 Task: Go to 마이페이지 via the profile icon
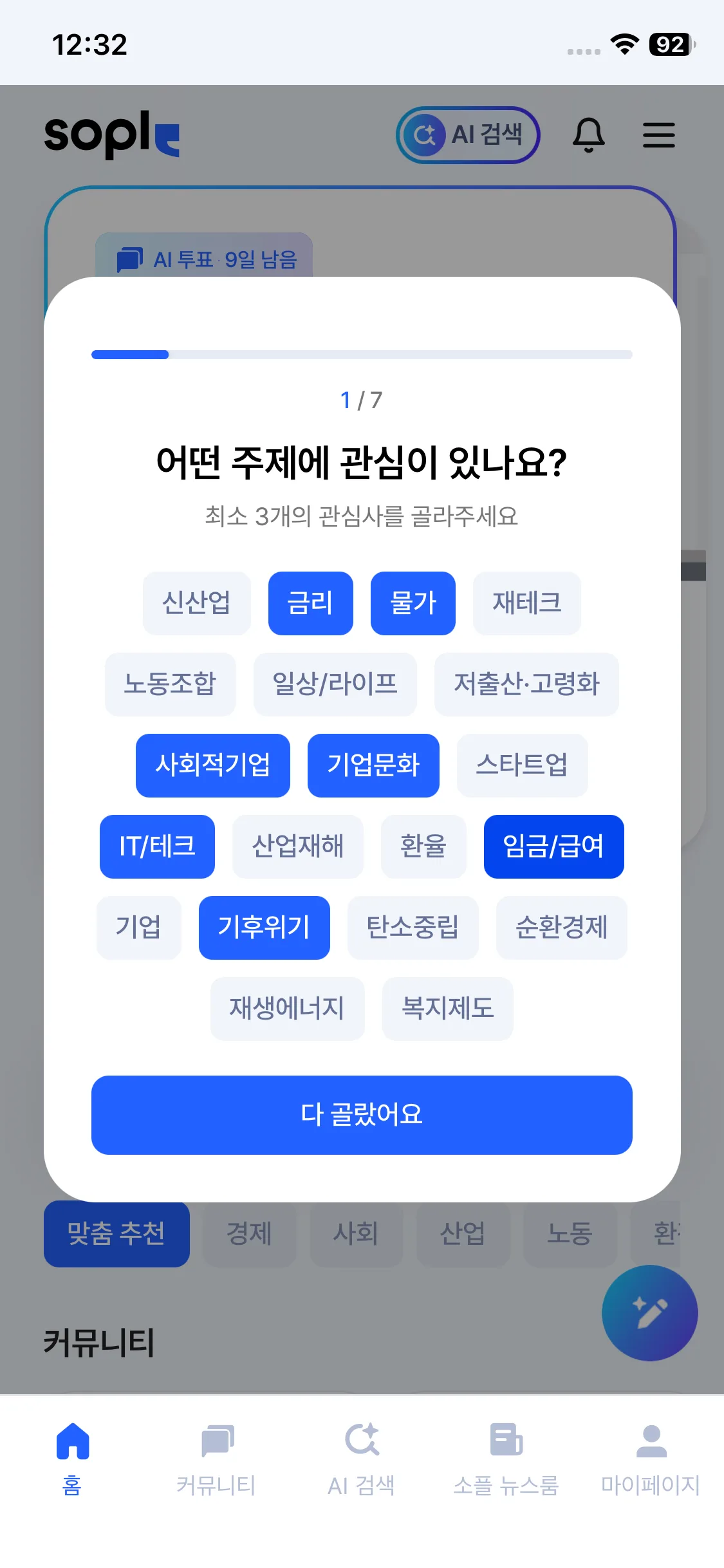[651, 1445]
